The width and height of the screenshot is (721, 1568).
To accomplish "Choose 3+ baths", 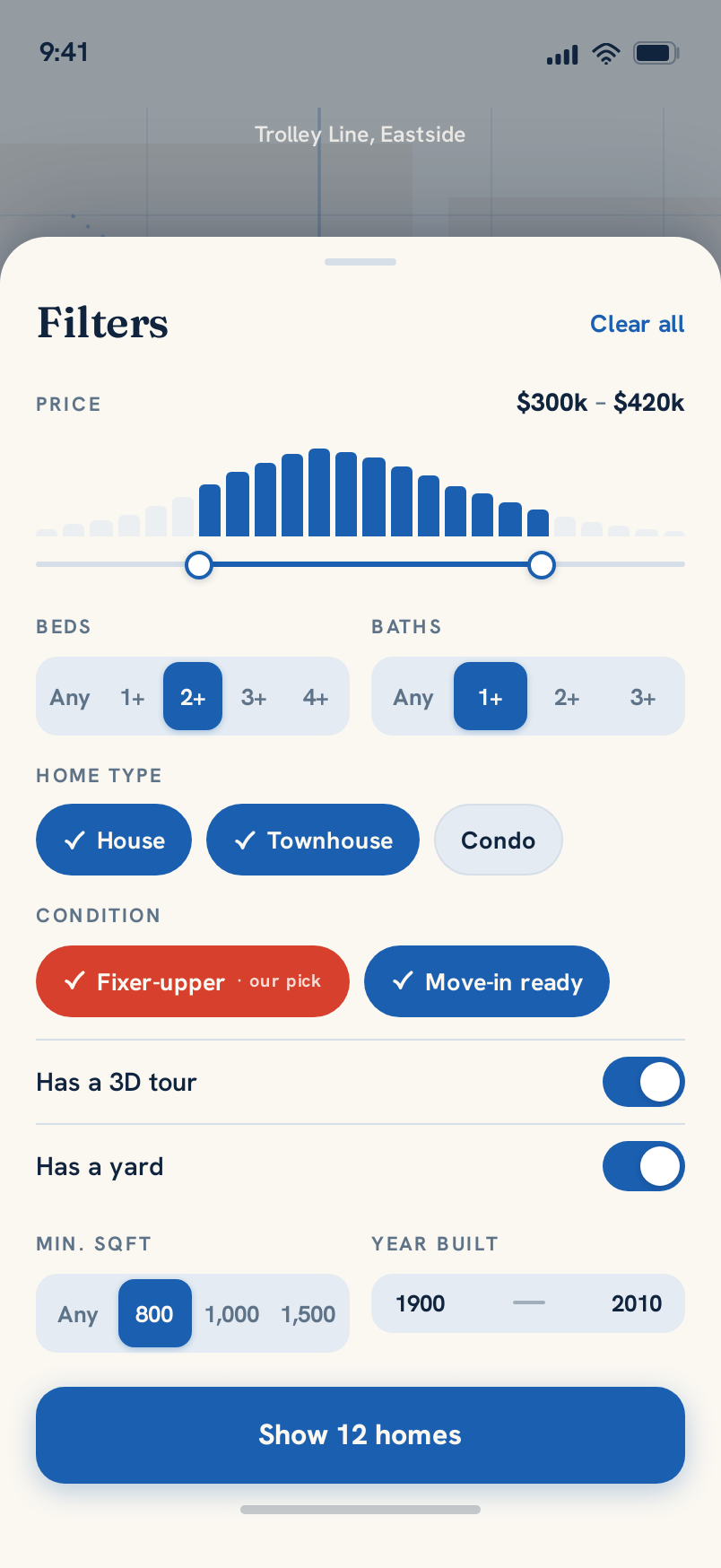I will (643, 696).
